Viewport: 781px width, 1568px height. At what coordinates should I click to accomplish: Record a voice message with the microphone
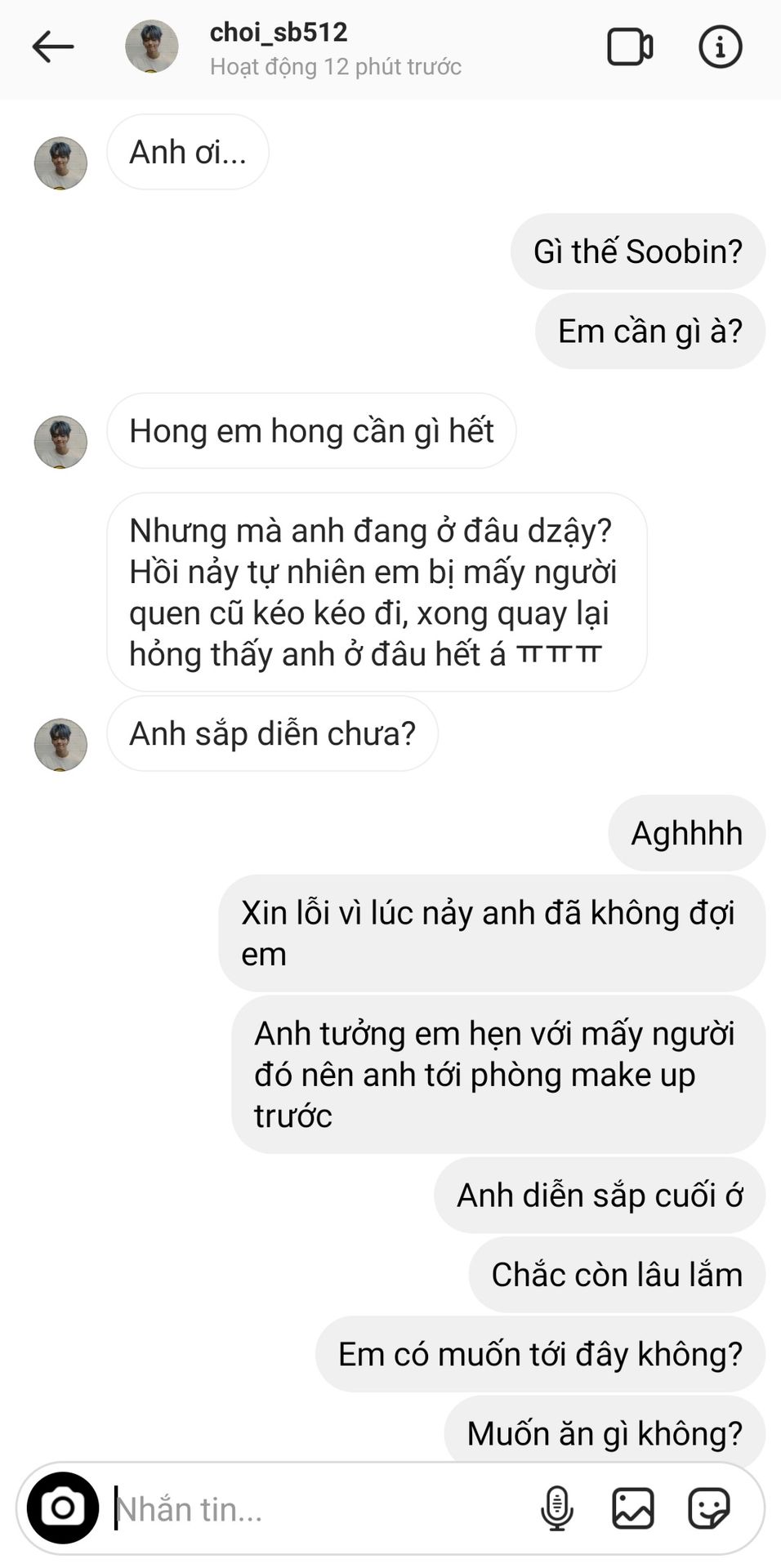[x=556, y=1508]
